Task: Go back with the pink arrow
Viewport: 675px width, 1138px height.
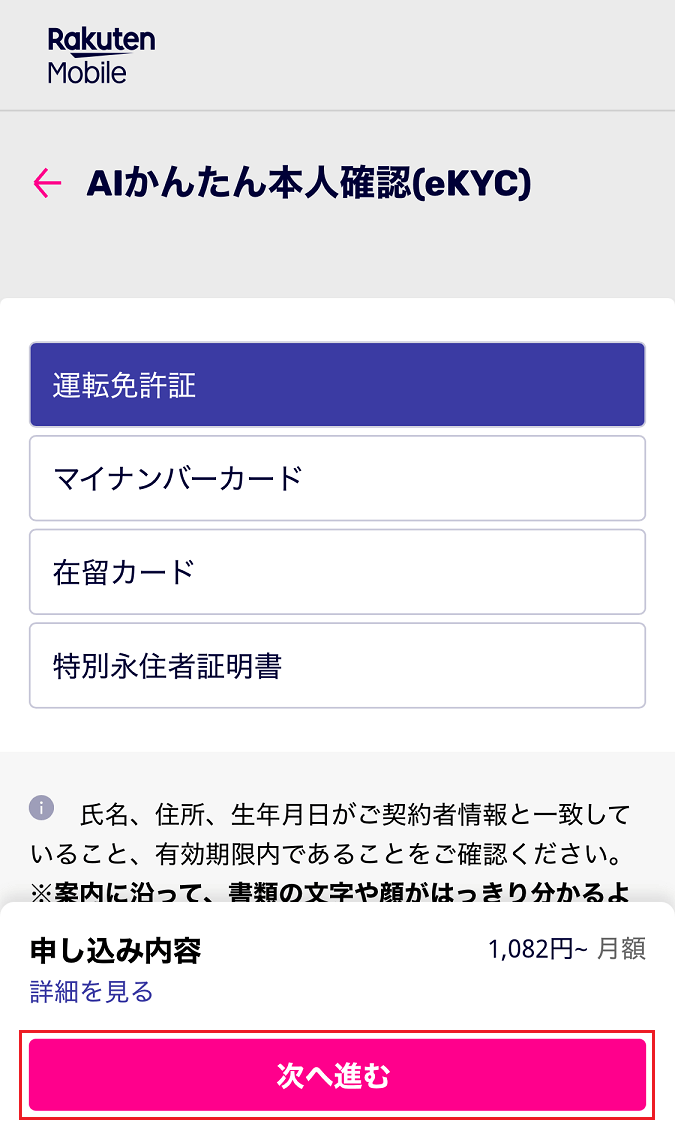Action: point(47,183)
